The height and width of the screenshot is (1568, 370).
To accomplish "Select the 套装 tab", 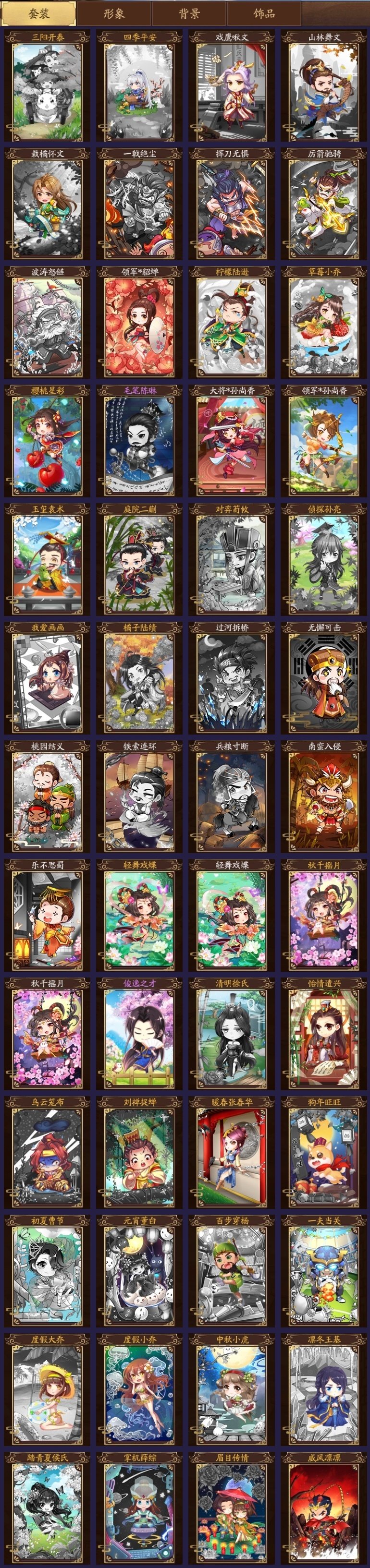I will pos(38,13).
